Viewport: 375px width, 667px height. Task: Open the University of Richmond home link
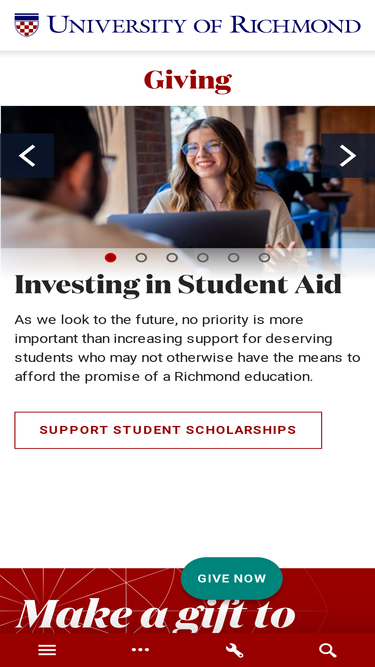[188, 25]
